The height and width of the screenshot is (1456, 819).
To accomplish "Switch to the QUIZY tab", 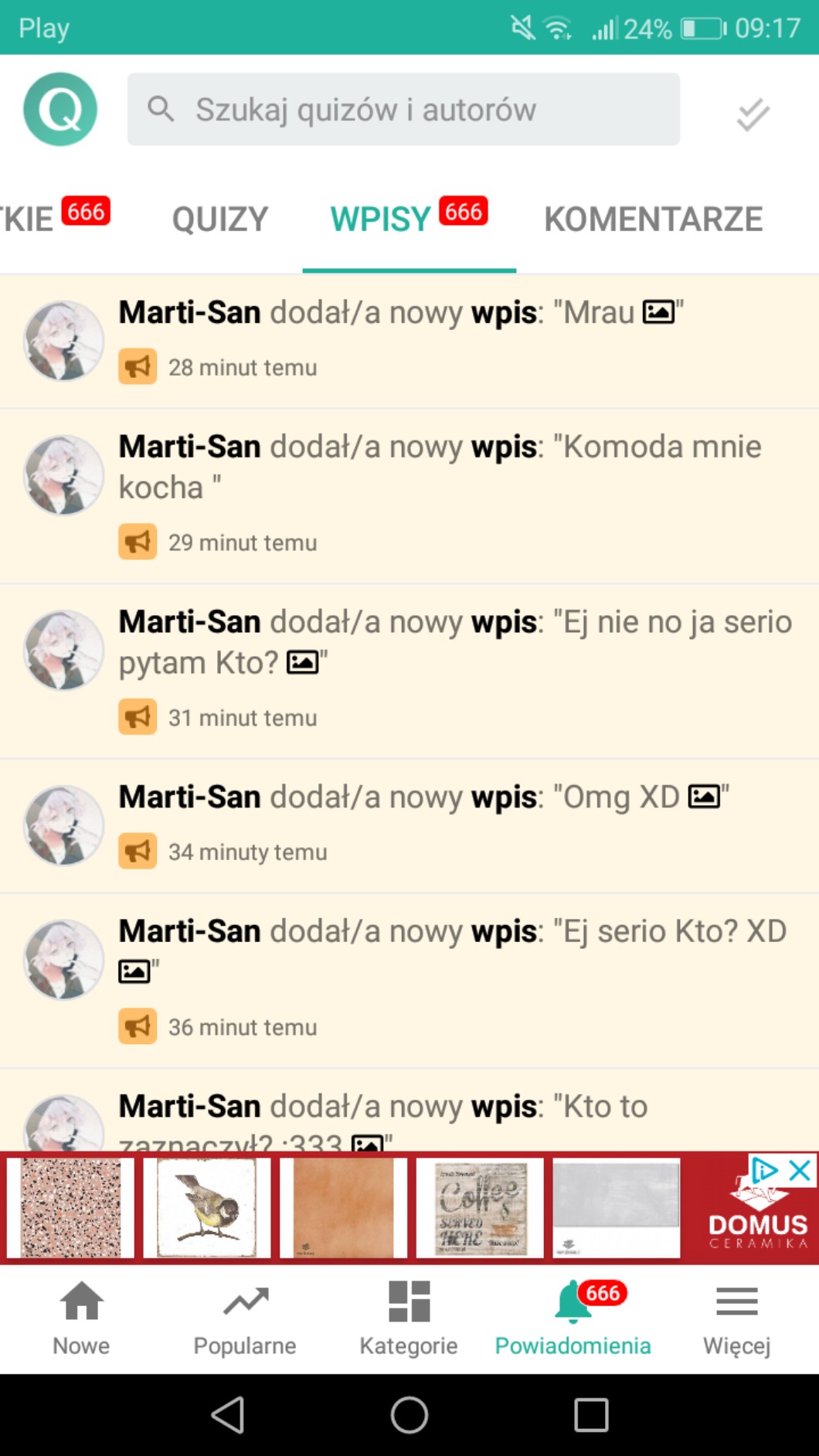I will coord(220,219).
